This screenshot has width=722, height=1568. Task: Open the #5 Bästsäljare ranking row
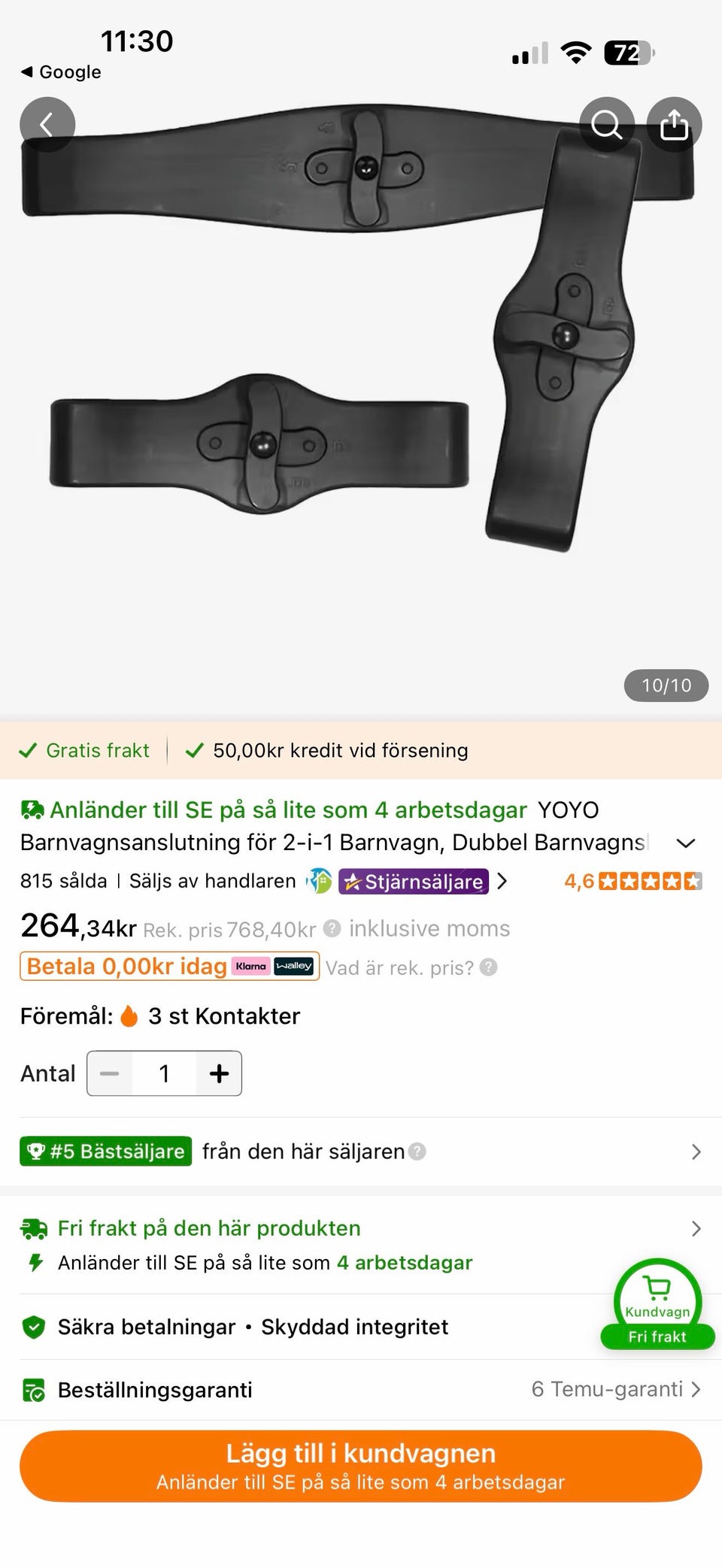coord(361,1152)
